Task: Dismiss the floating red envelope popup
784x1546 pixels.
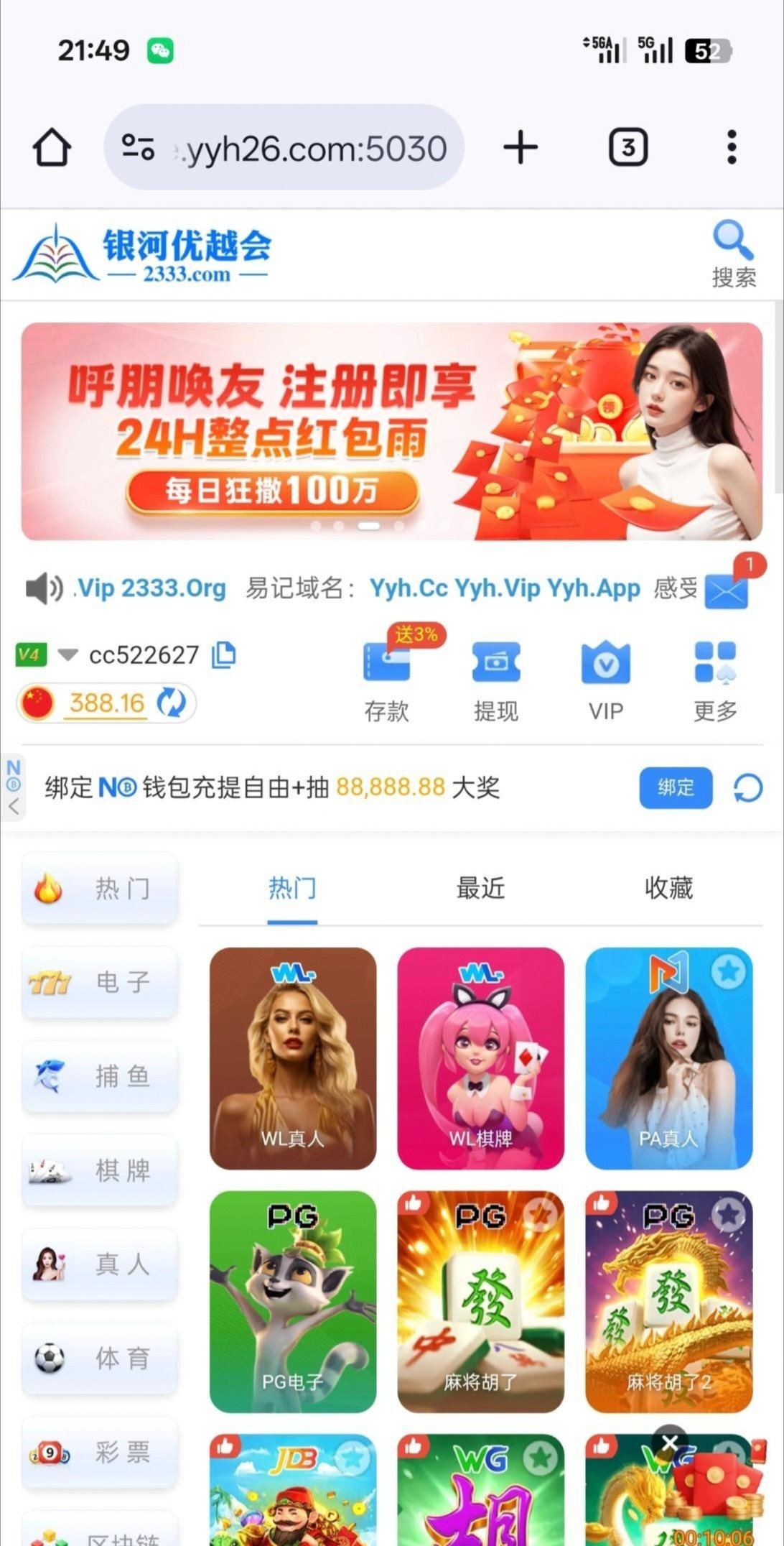Action: coord(670,1441)
